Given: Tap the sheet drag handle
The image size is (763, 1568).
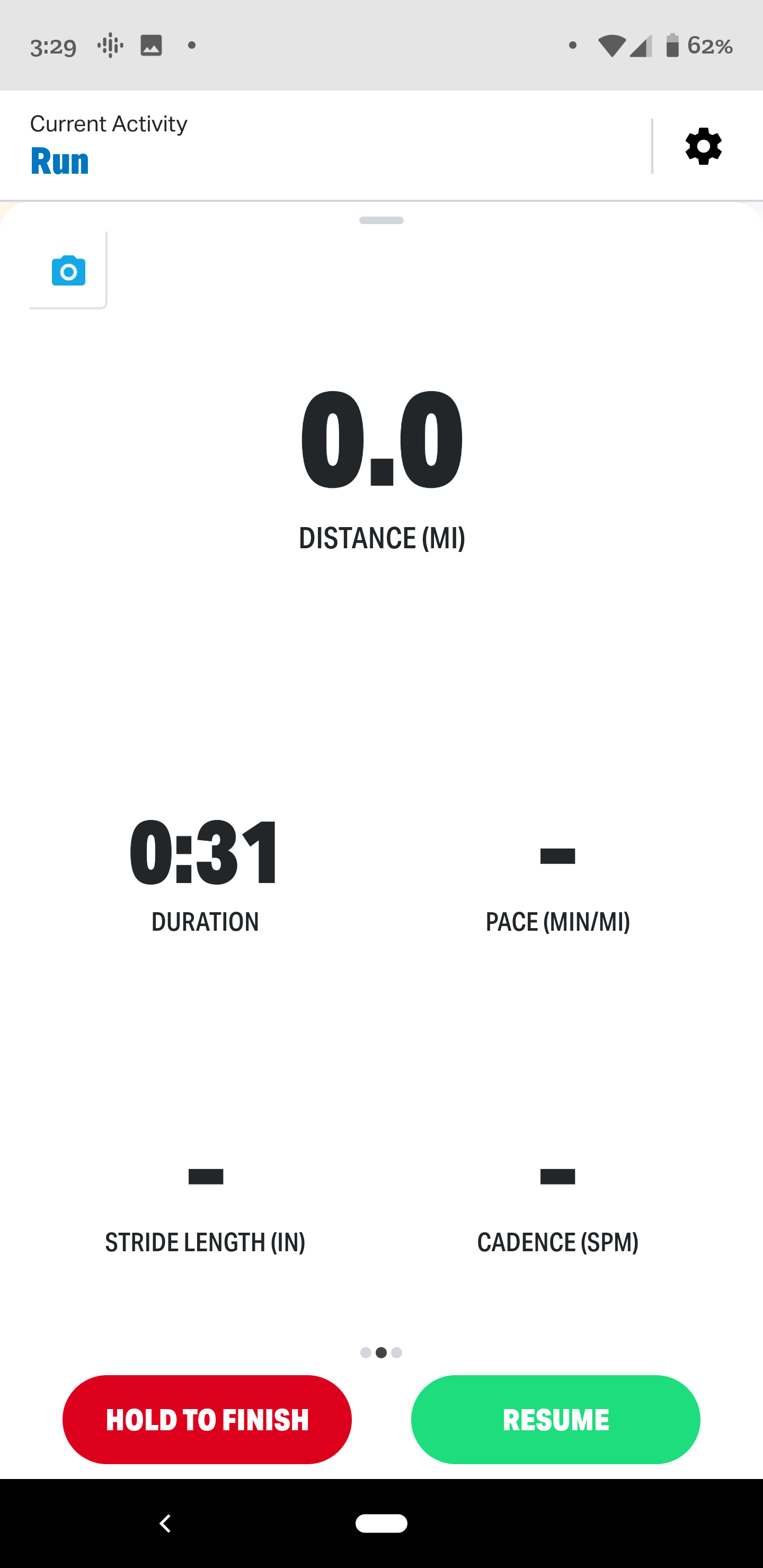Looking at the screenshot, I should click(381, 220).
